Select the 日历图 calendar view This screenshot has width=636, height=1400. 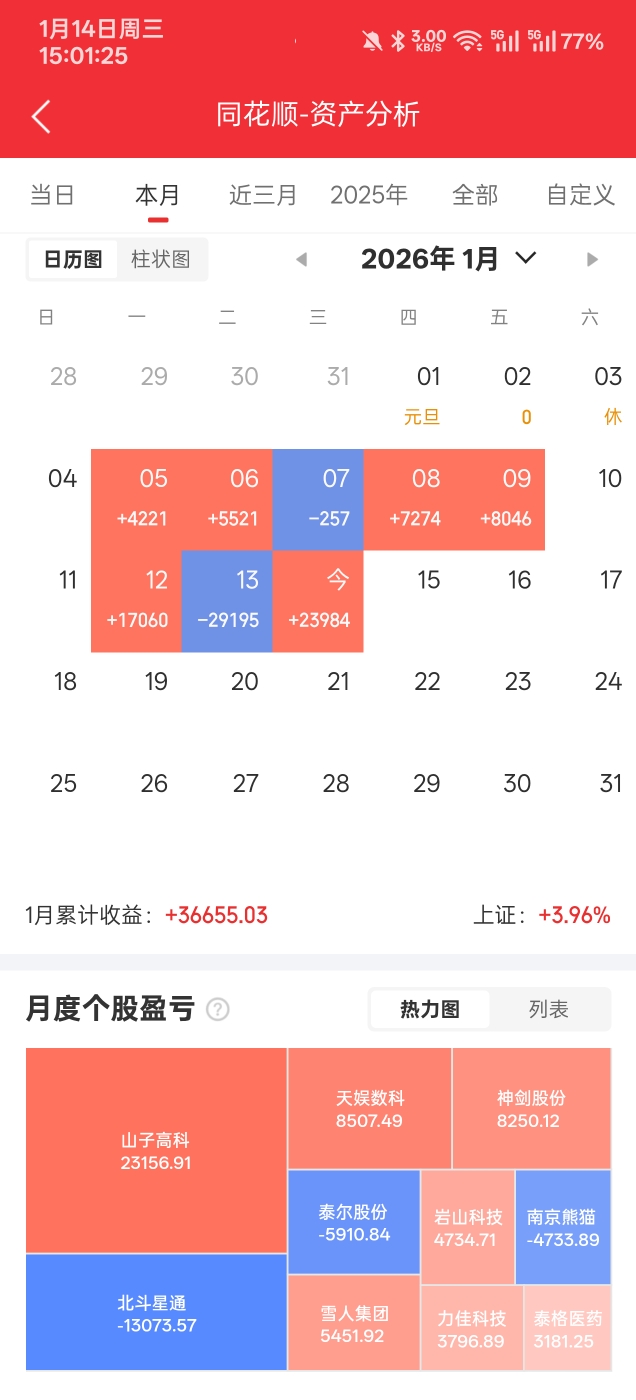73,260
